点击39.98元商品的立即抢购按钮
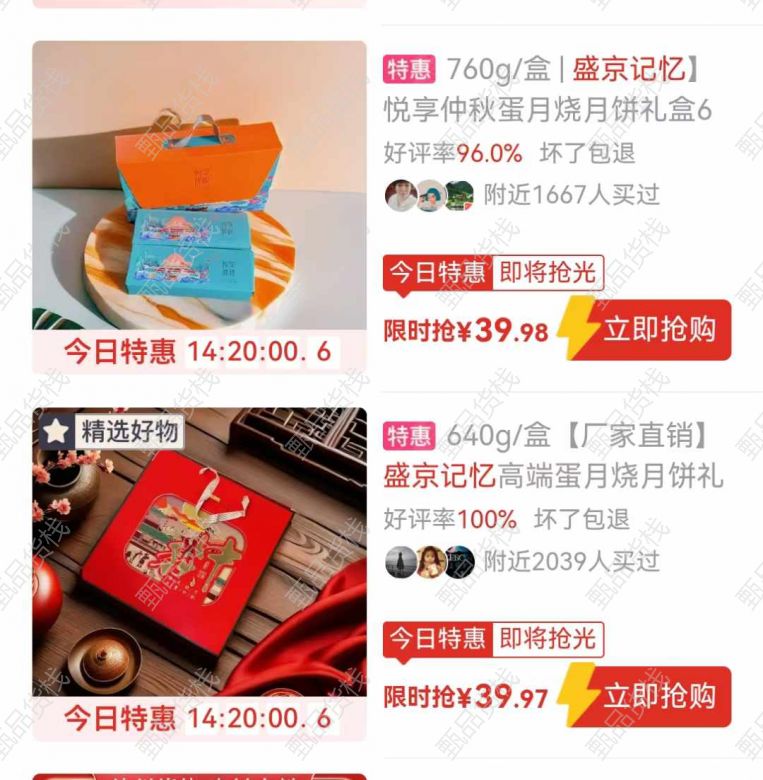The width and height of the screenshot is (763, 780). point(658,330)
